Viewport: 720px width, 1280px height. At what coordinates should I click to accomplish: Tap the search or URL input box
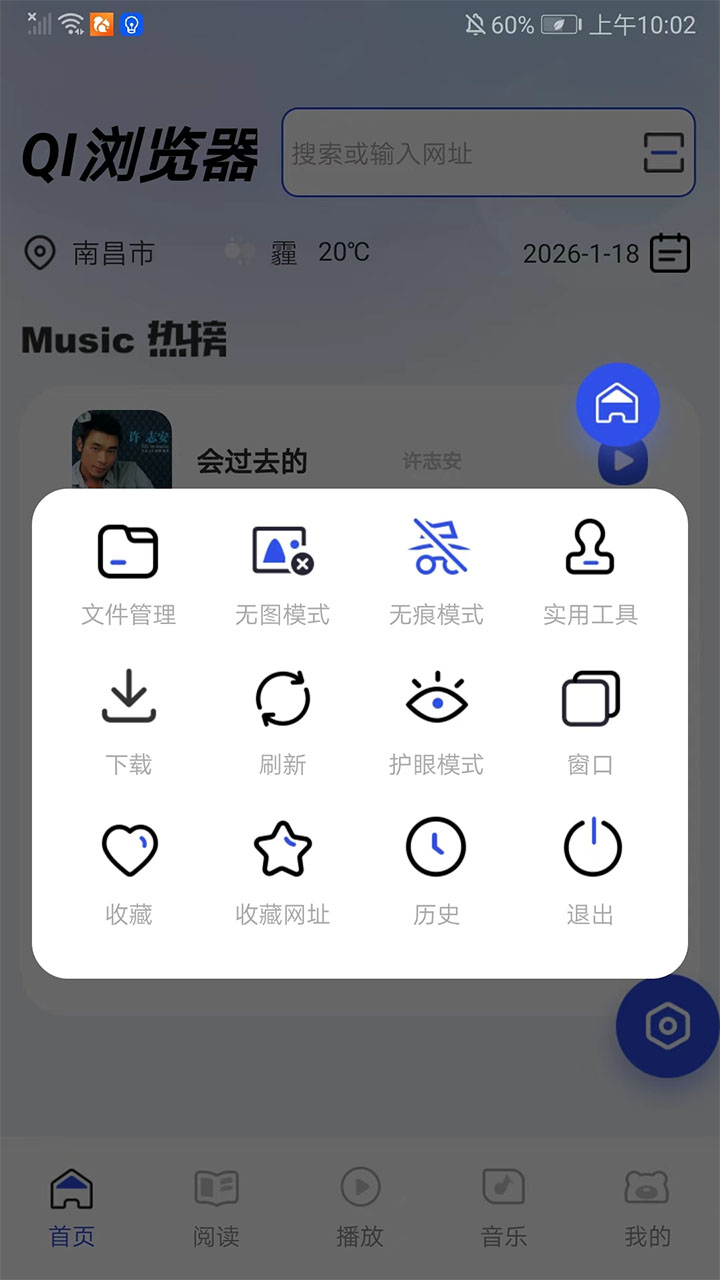click(x=460, y=153)
